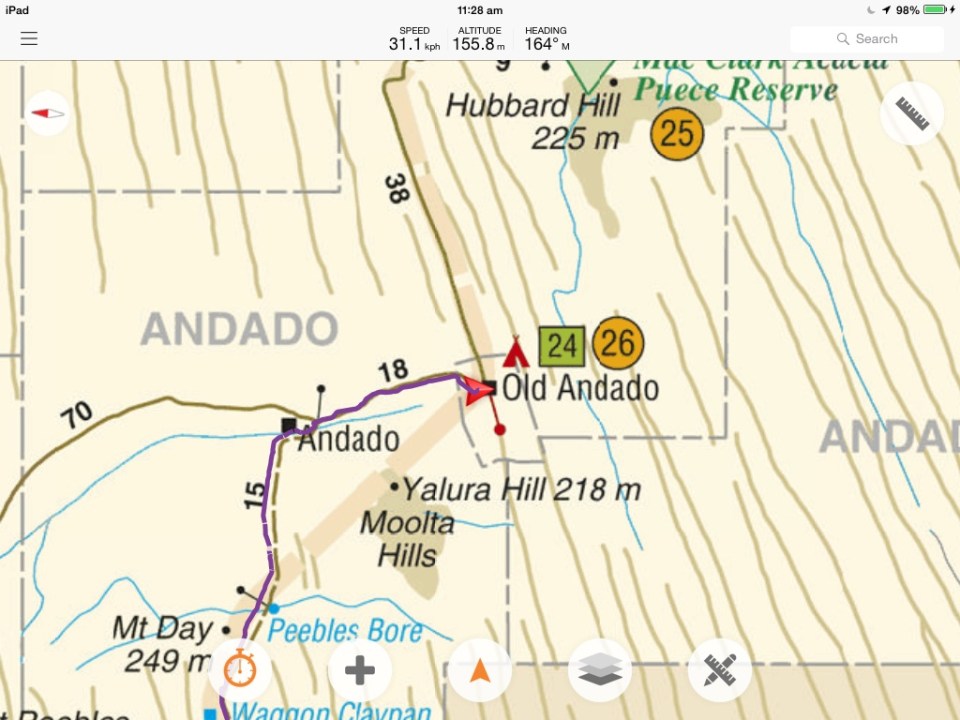Open the hamburger menu
960x720 pixels.
tap(29, 39)
